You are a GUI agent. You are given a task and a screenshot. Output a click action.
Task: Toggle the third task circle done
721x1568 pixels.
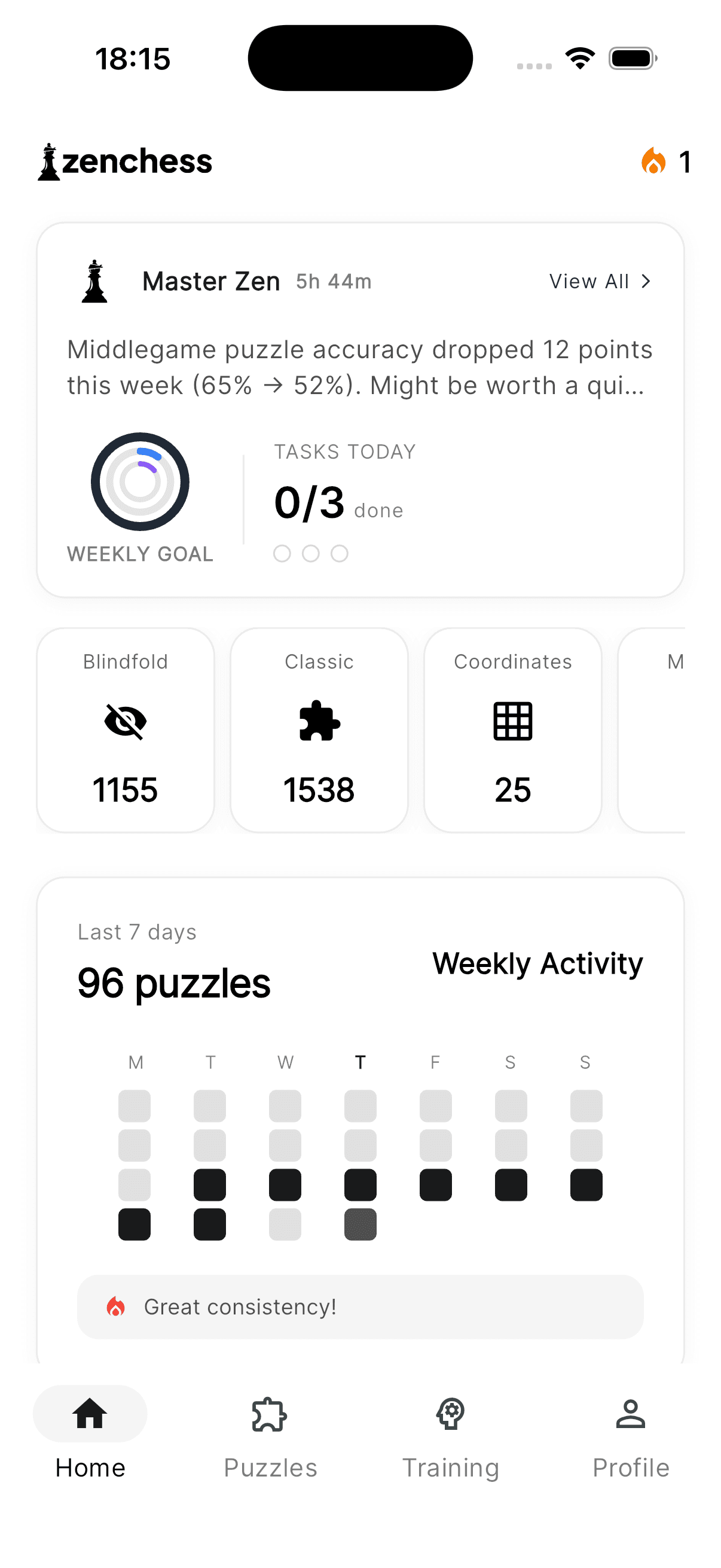tap(340, 554)
